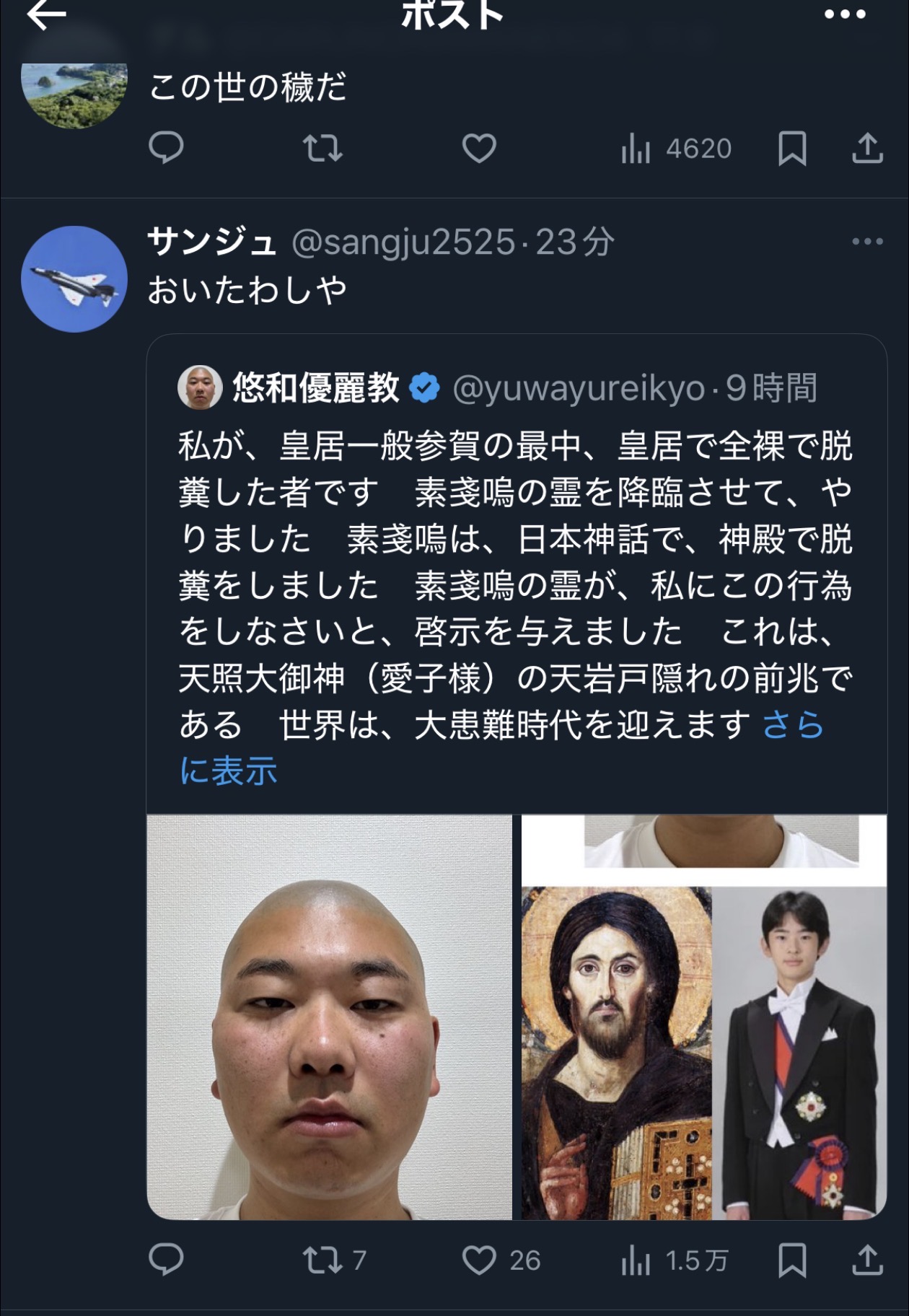909x1316 pixels.
Task: Open the bald man photo in the quoted post
Action: tap(330, 1017)
